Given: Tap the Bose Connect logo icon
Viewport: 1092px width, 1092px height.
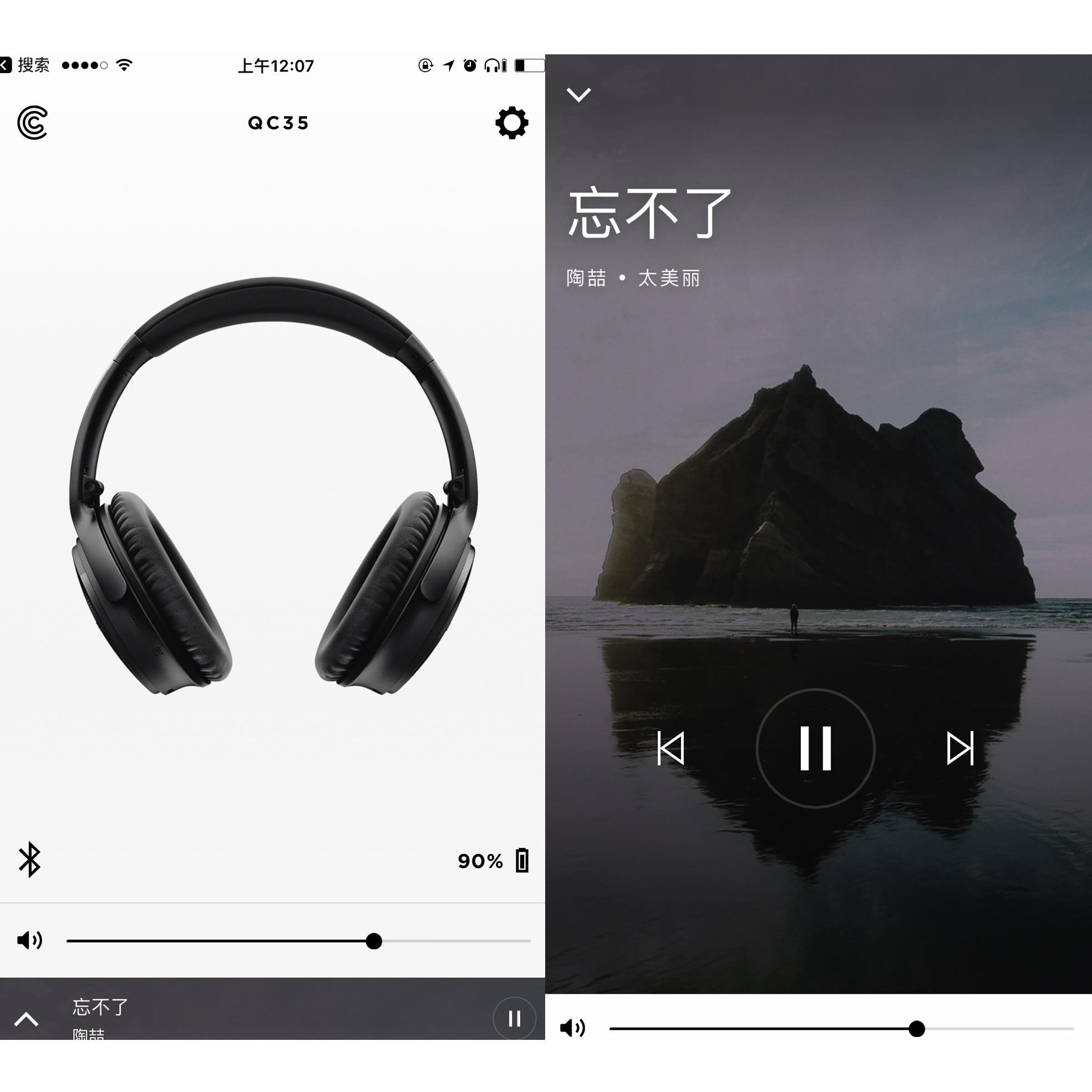Looking at the screenshot, I should 32,123.
